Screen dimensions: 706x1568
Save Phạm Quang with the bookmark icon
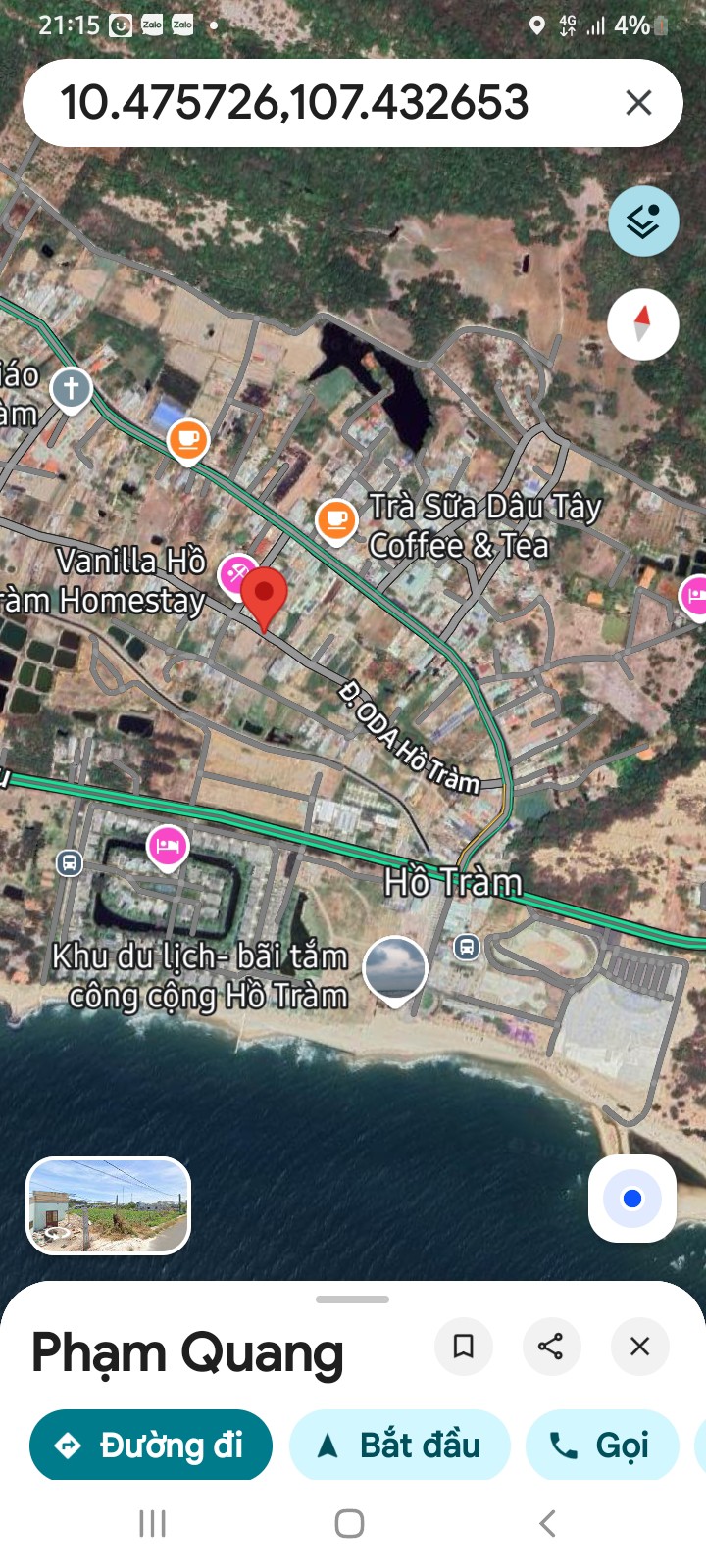point(464,1347)
